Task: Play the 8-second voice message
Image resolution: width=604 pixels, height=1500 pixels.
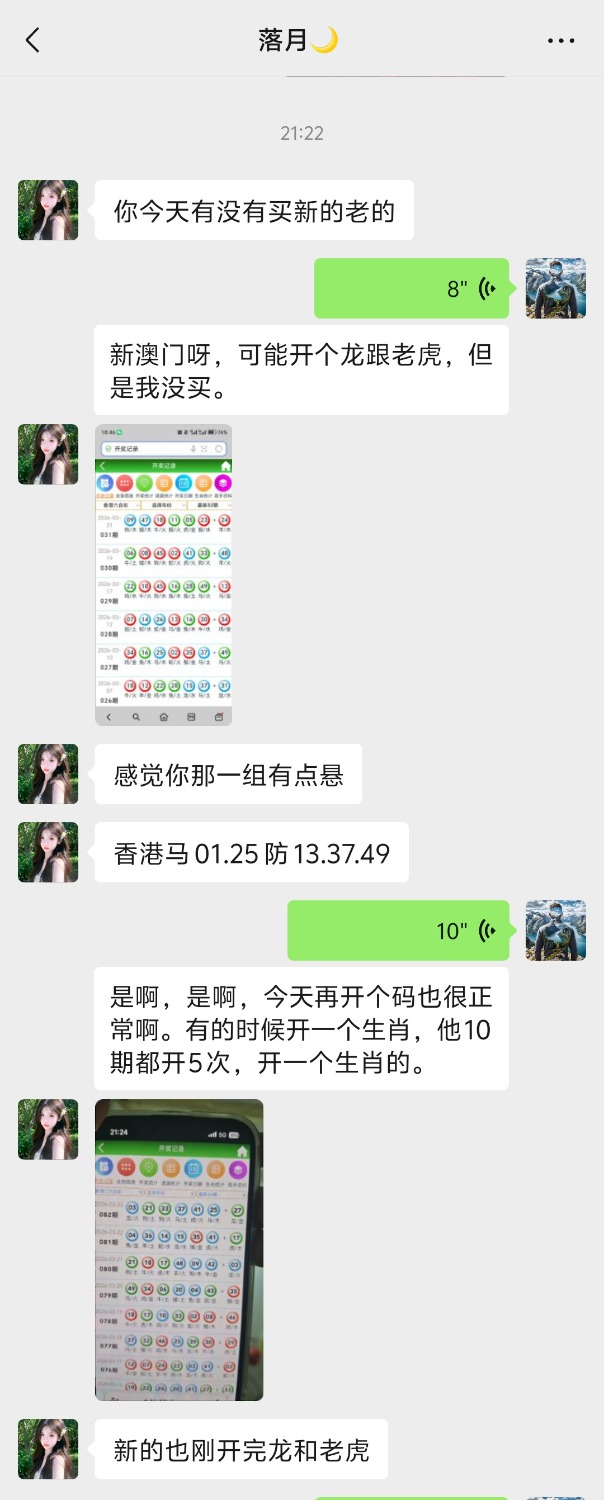Action: click(412, 289)
